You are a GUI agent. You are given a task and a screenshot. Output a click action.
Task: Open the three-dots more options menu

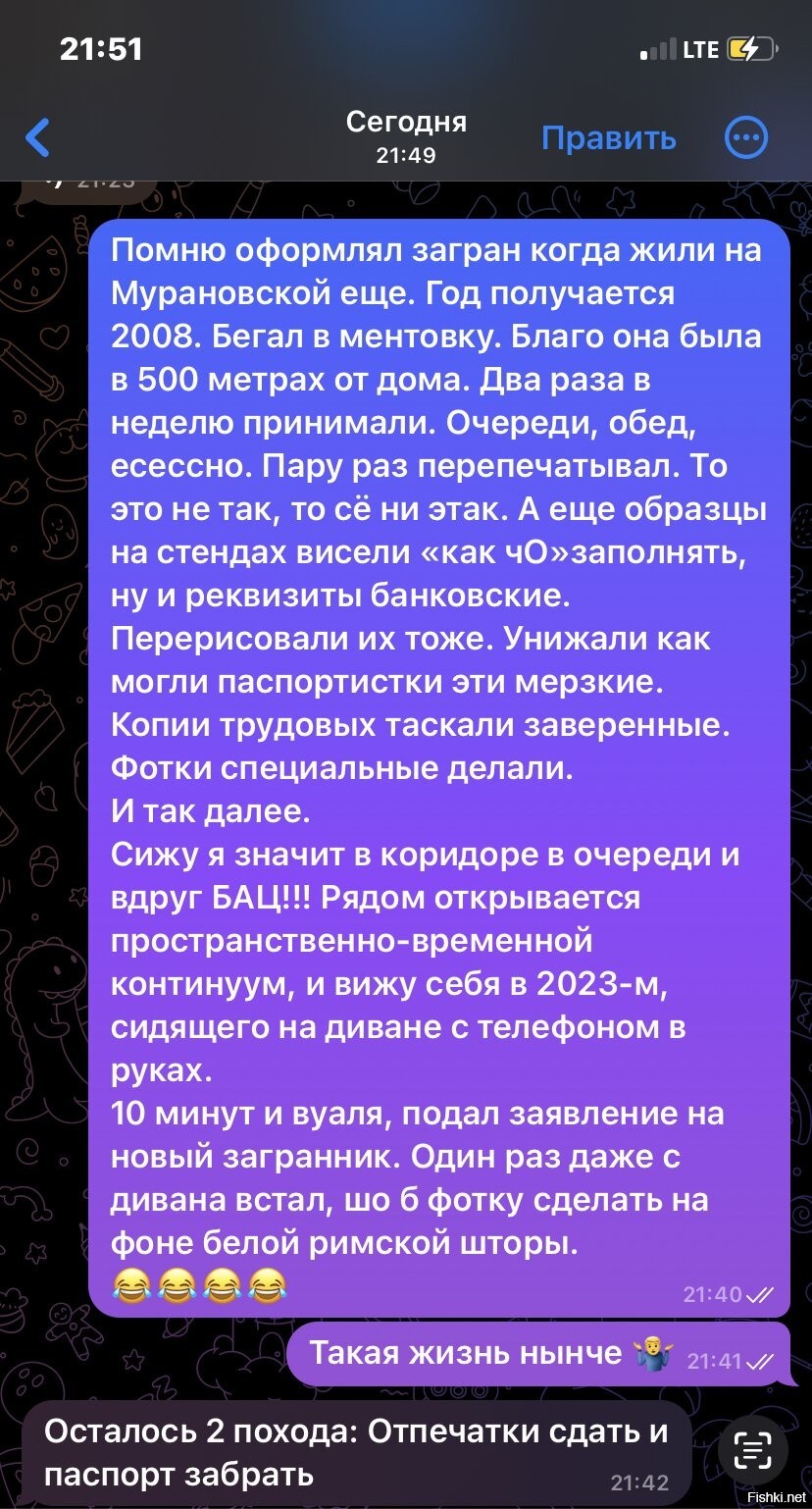(746, 138)
